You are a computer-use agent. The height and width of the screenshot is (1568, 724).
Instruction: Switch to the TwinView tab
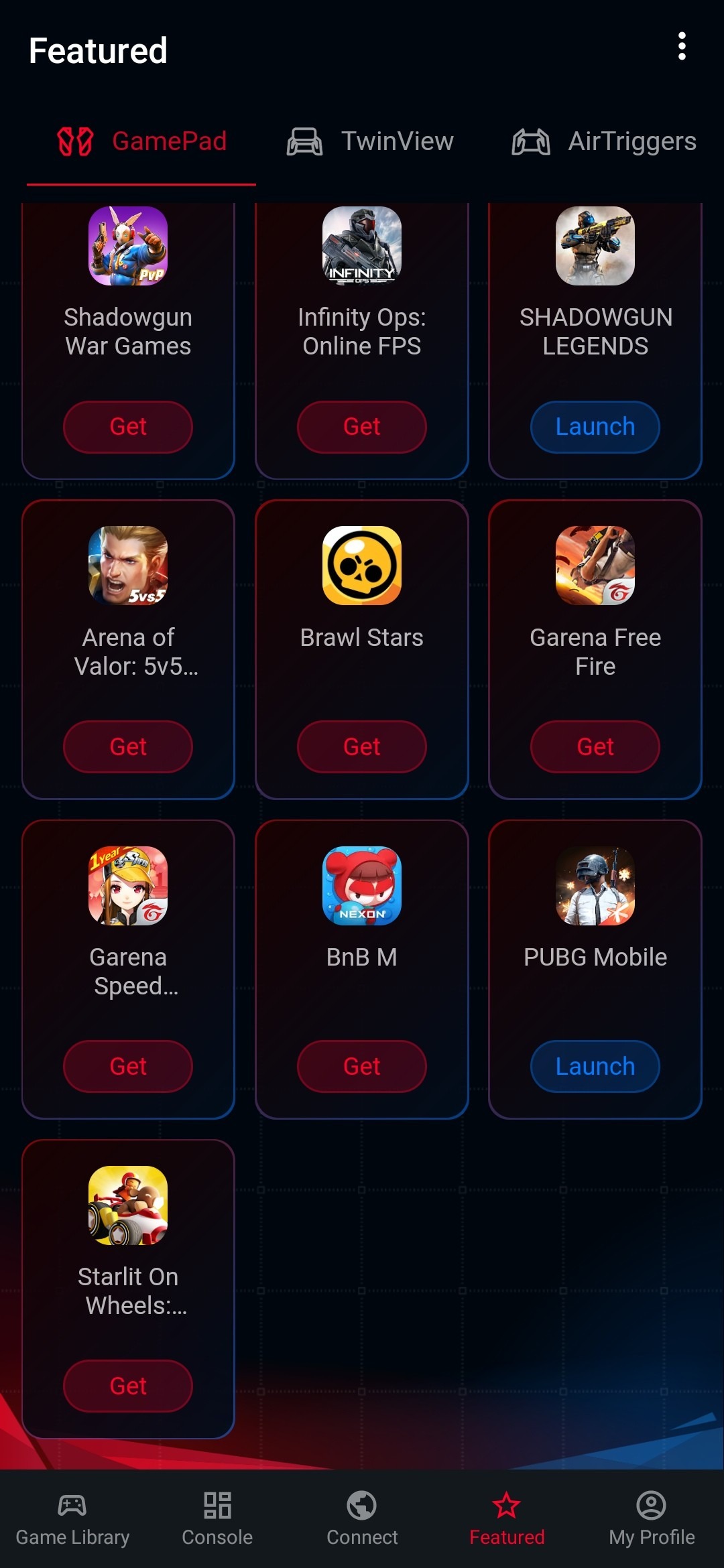[x=371, y=141]
